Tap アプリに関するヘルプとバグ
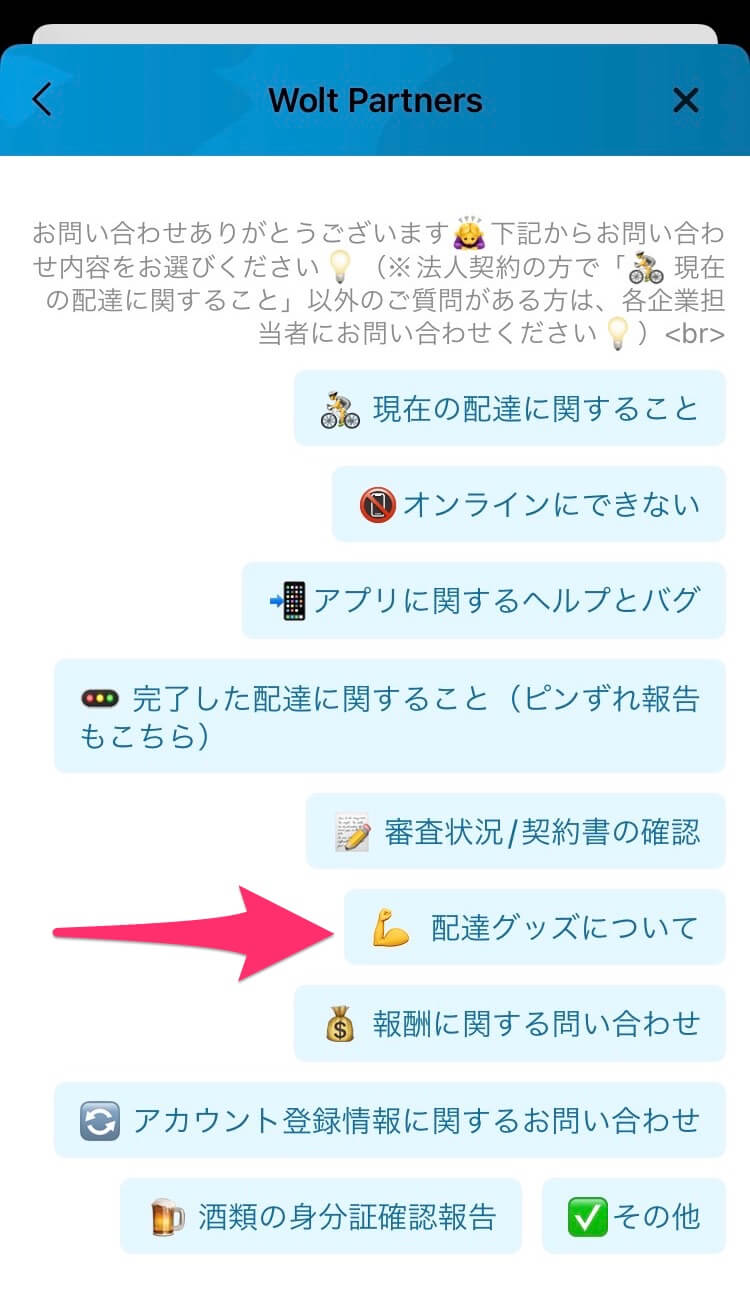The height and width of the screenshot is (1298, 750). tap(483, 600)
